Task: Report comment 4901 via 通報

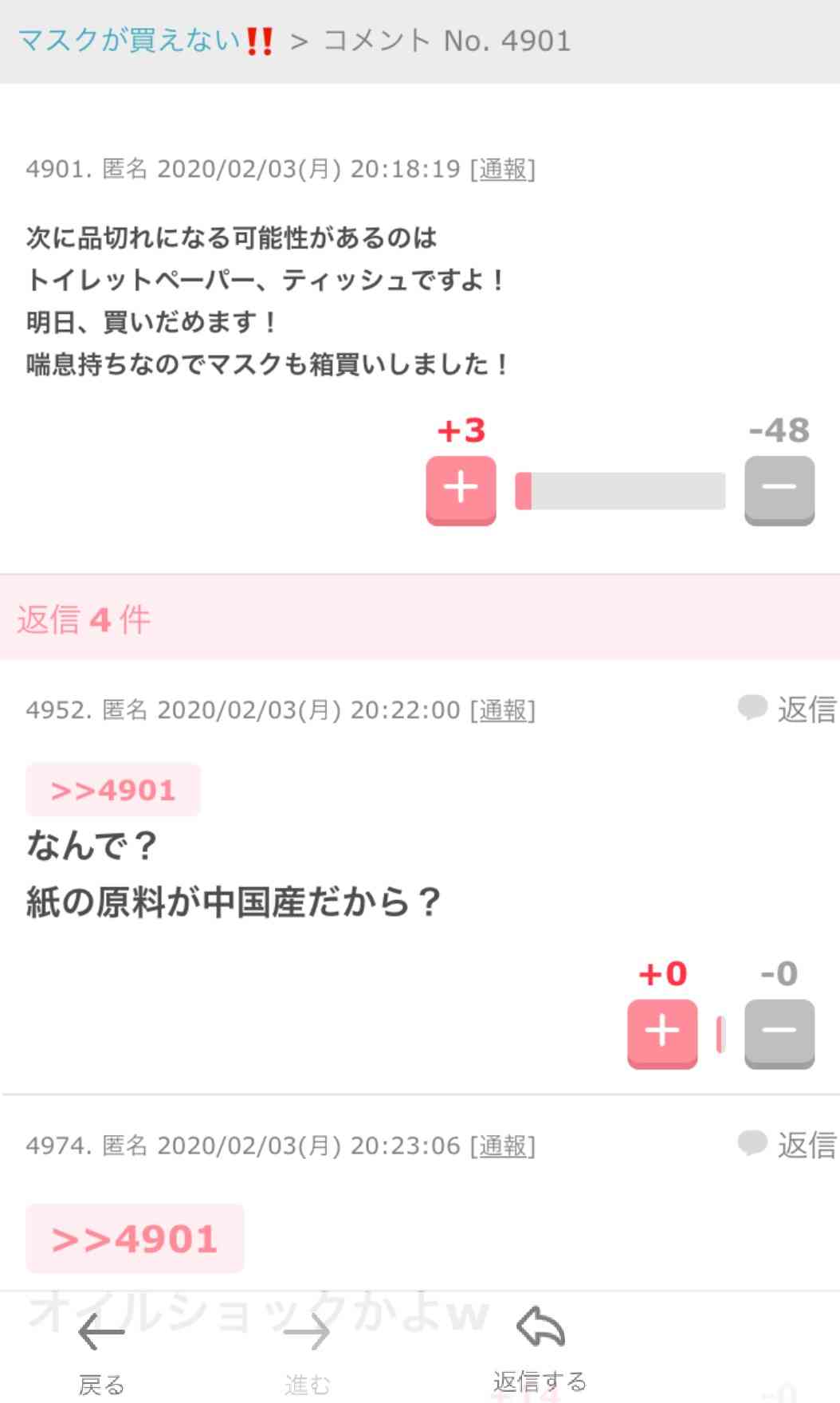Action: 503,169
